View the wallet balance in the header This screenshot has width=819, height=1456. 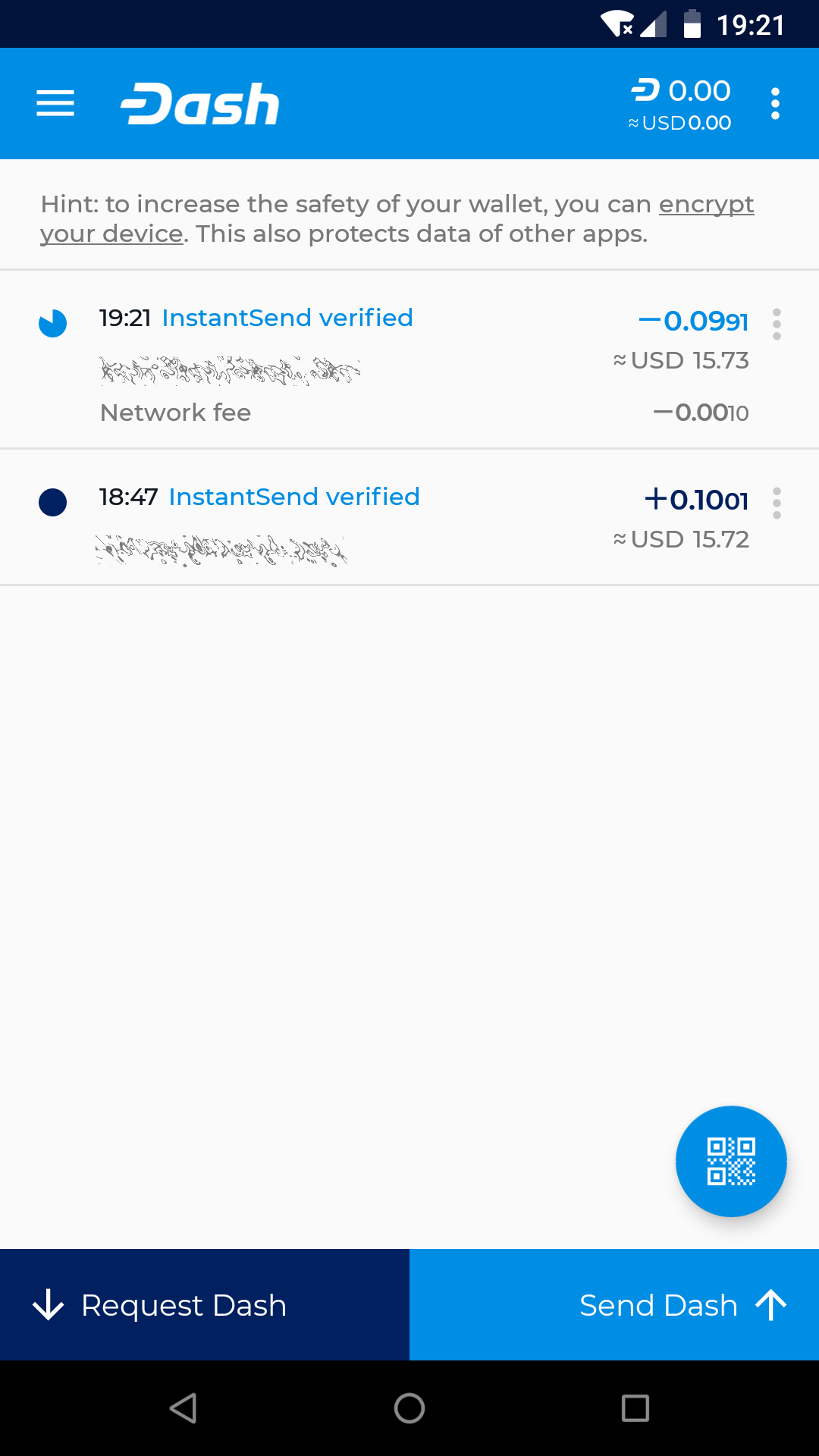681,104
